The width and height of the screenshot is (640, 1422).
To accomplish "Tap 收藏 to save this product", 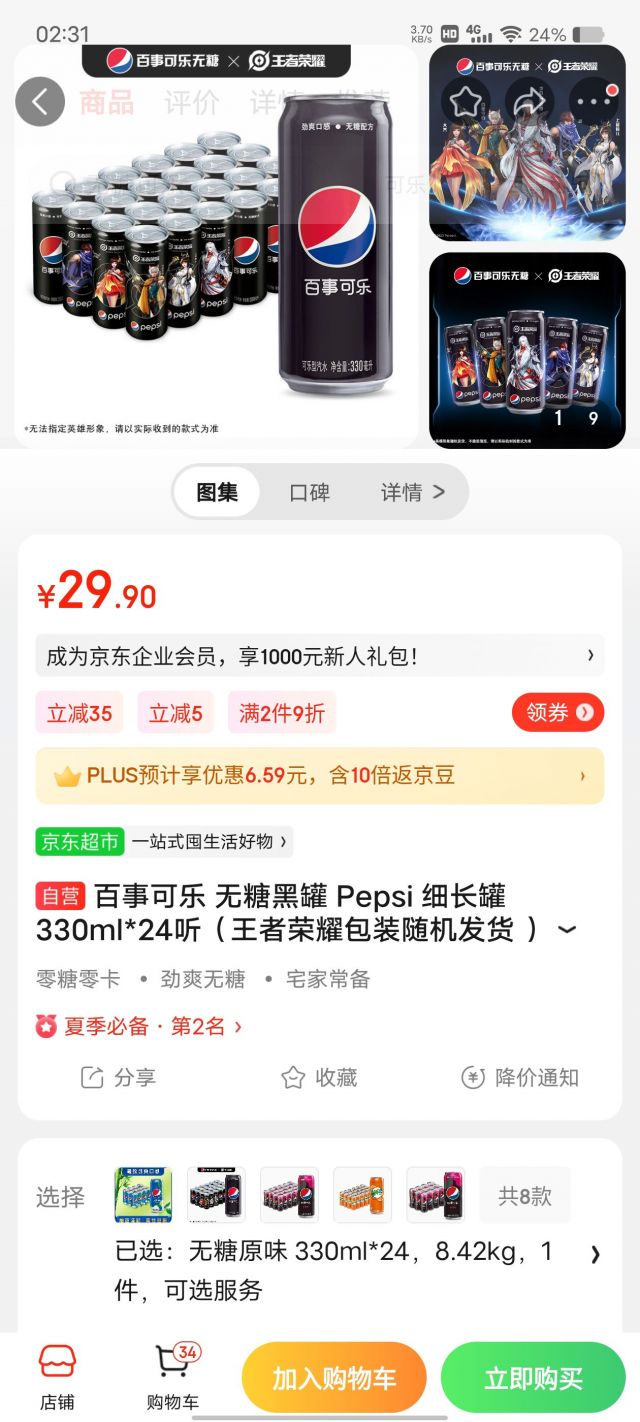I will tap(319, 1077).
